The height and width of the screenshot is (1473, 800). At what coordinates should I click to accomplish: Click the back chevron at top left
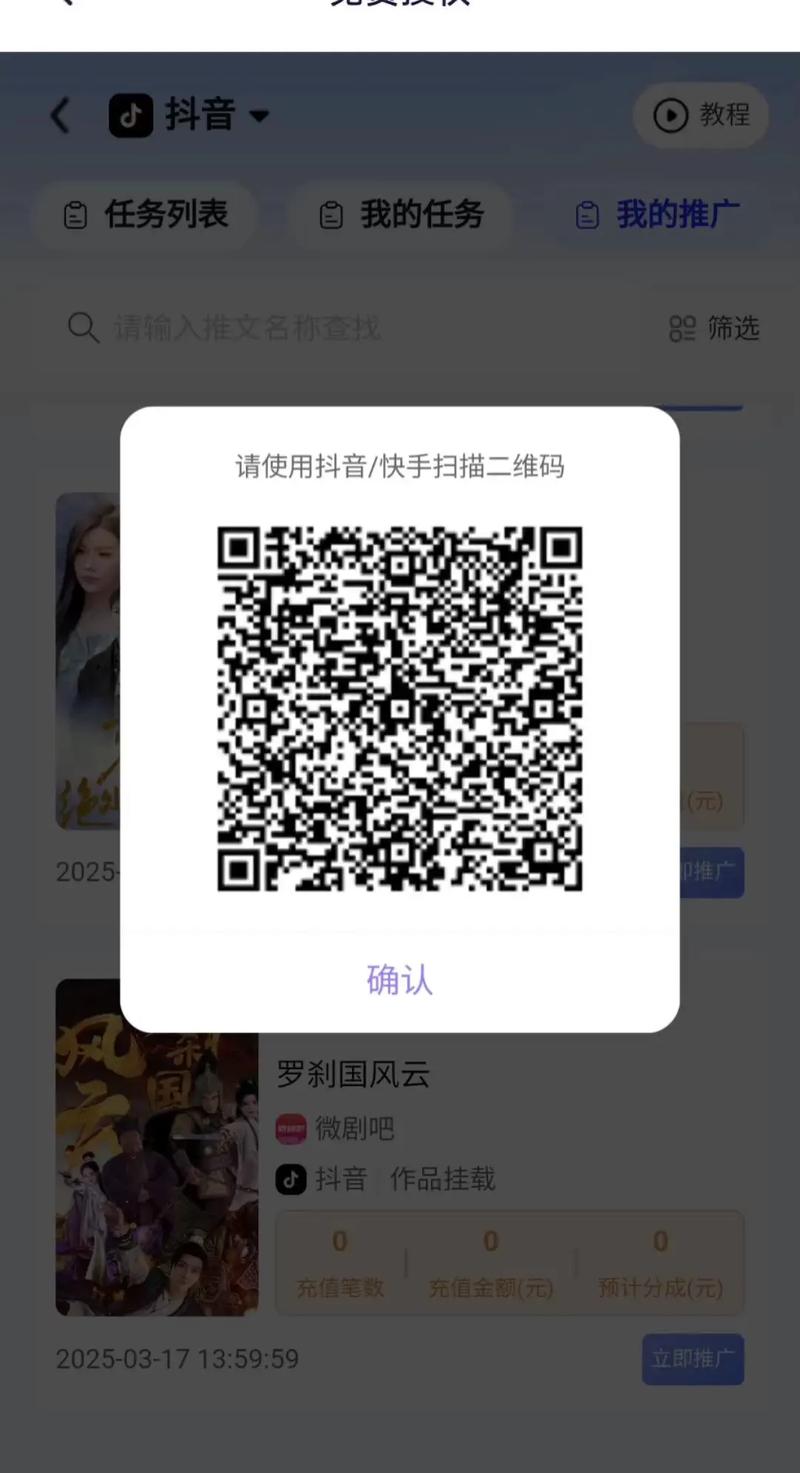(x=58, y=114)
